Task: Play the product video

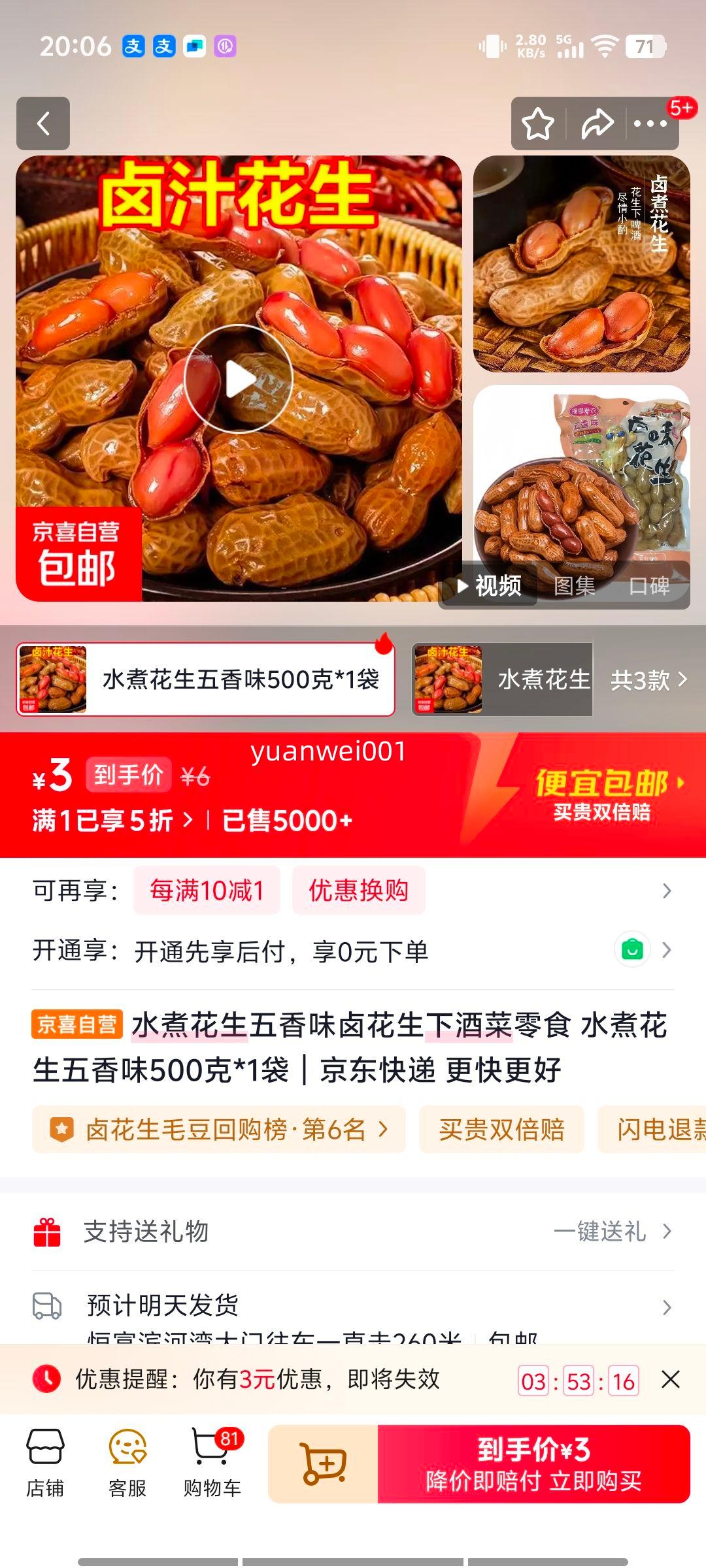Action: pos(242,378)
